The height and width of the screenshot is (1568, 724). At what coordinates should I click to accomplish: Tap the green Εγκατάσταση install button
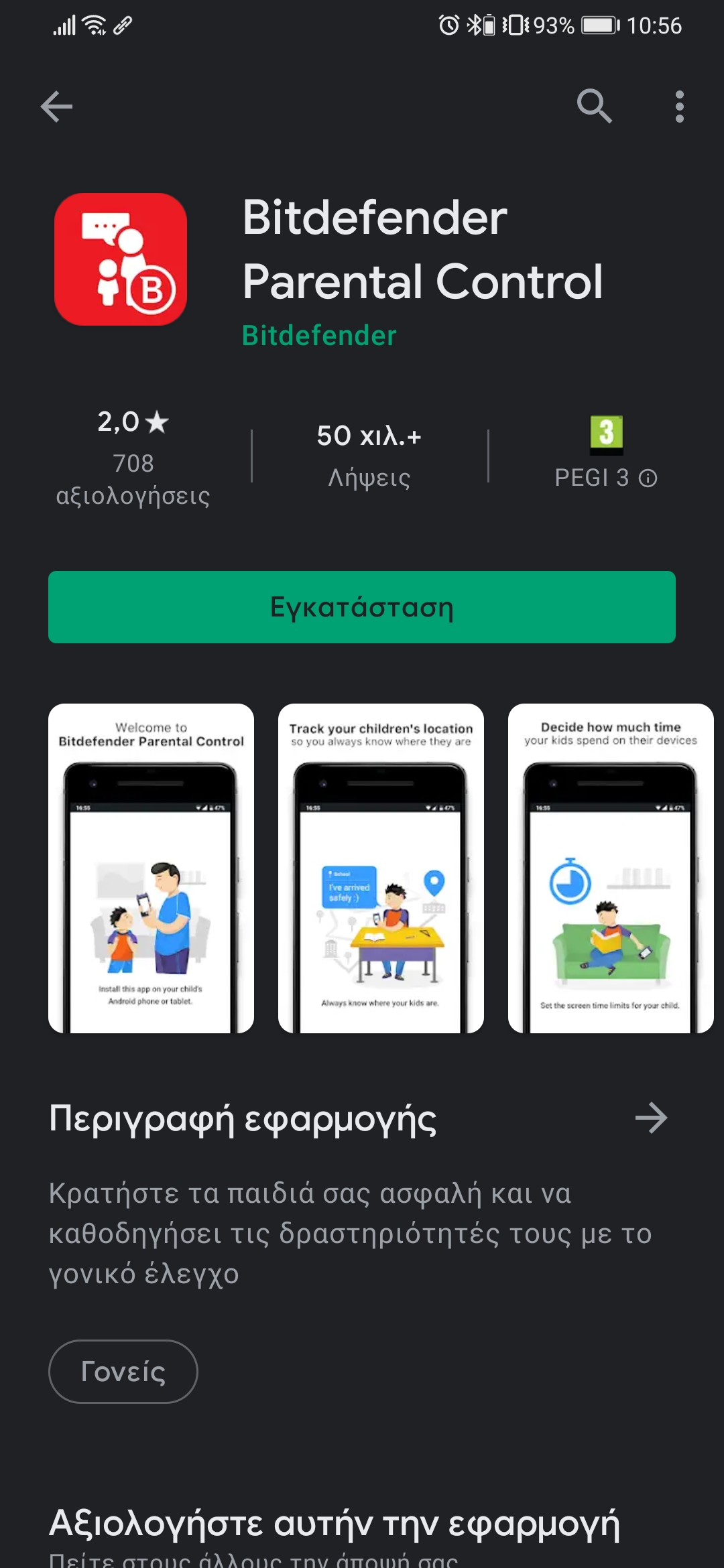pyautogui.click(x=362, y=607)
